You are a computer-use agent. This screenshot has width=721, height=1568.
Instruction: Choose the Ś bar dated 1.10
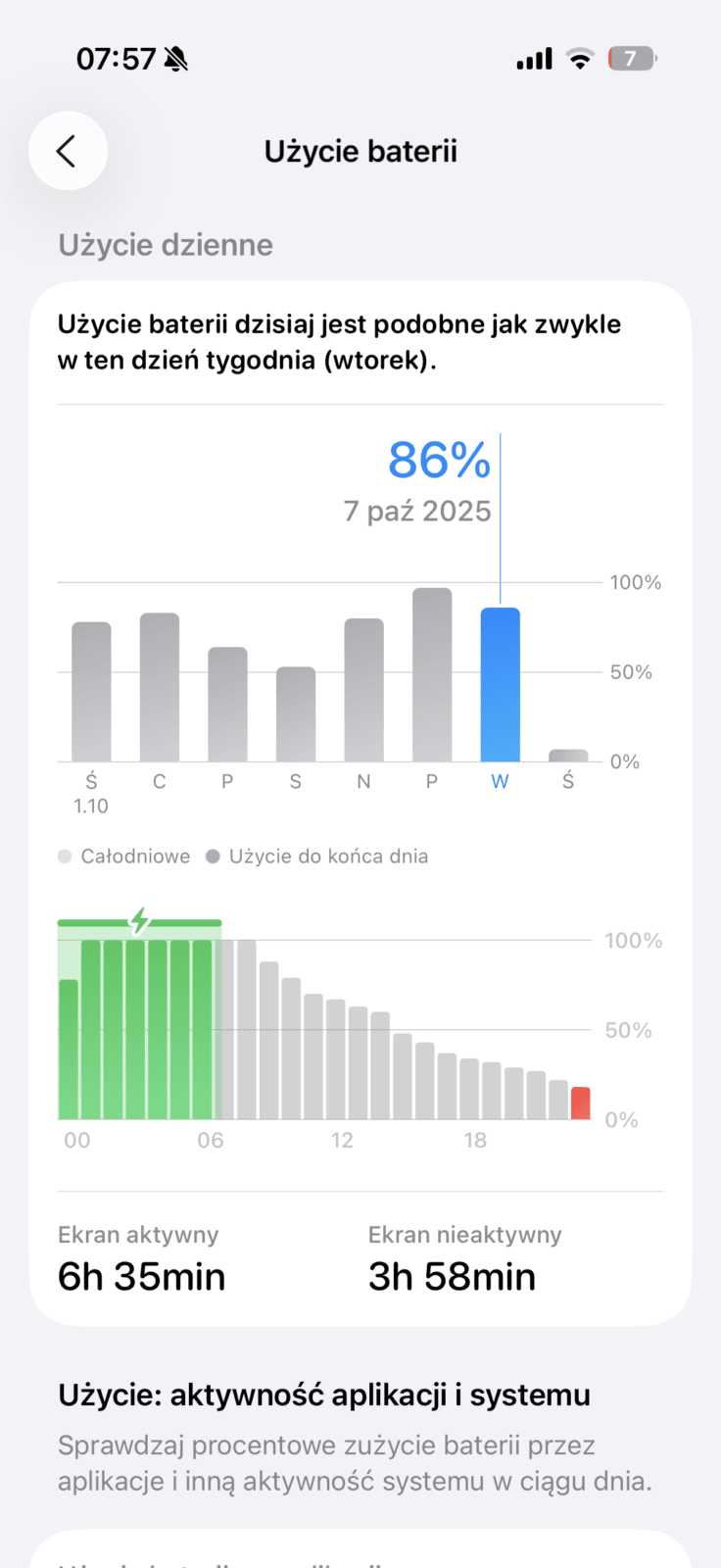tap(91, 692)
